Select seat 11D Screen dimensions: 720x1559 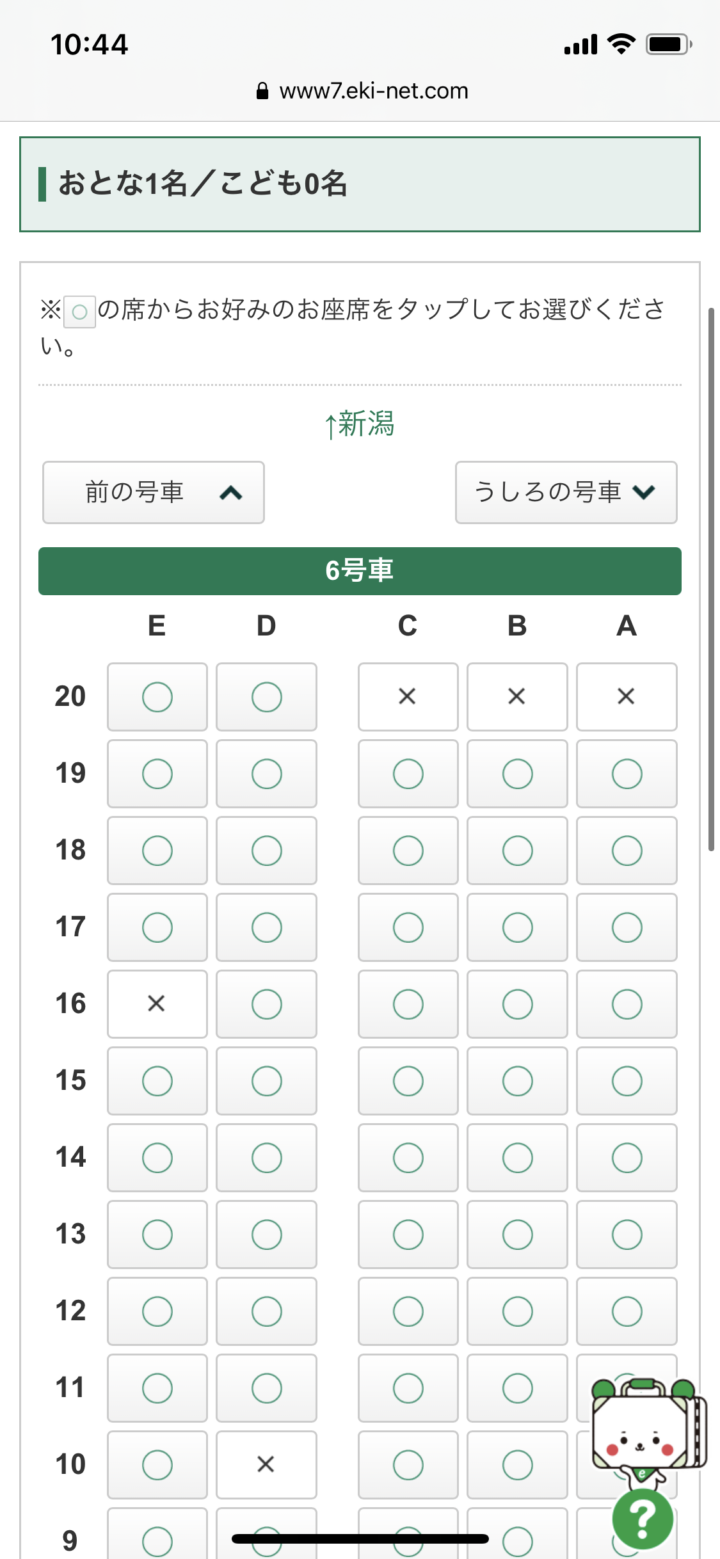click(266, 1388)
